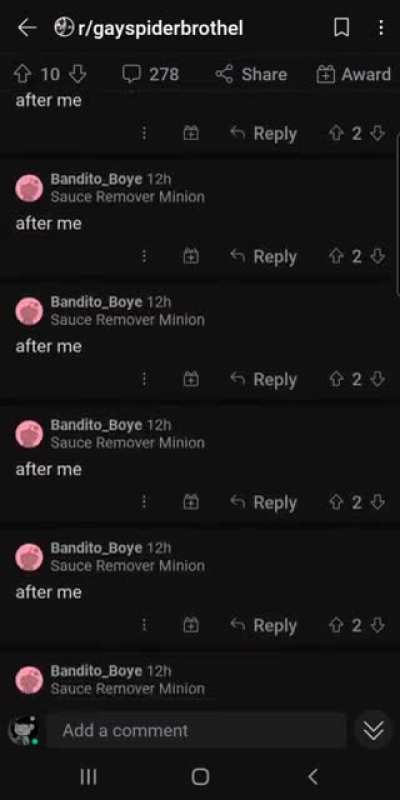Go to the home screen
The image size is (400, 800).
[x=200, y=777]
